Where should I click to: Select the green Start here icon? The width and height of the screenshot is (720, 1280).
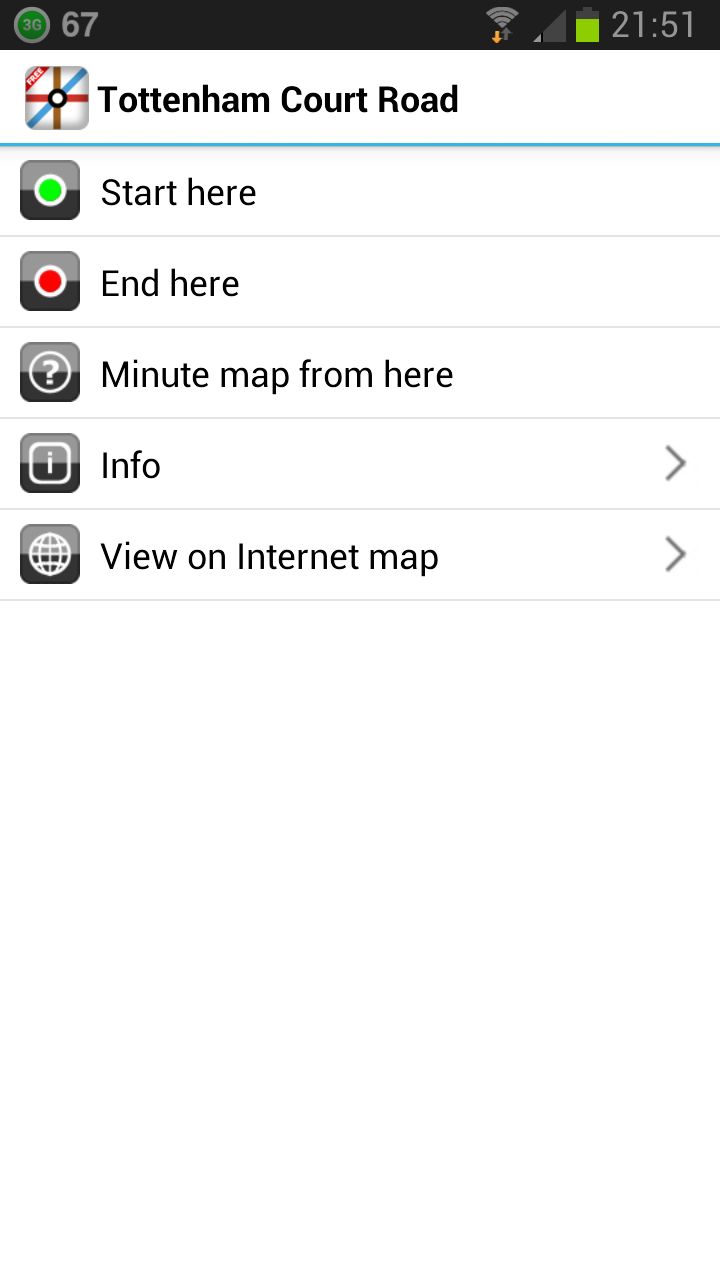49,190
